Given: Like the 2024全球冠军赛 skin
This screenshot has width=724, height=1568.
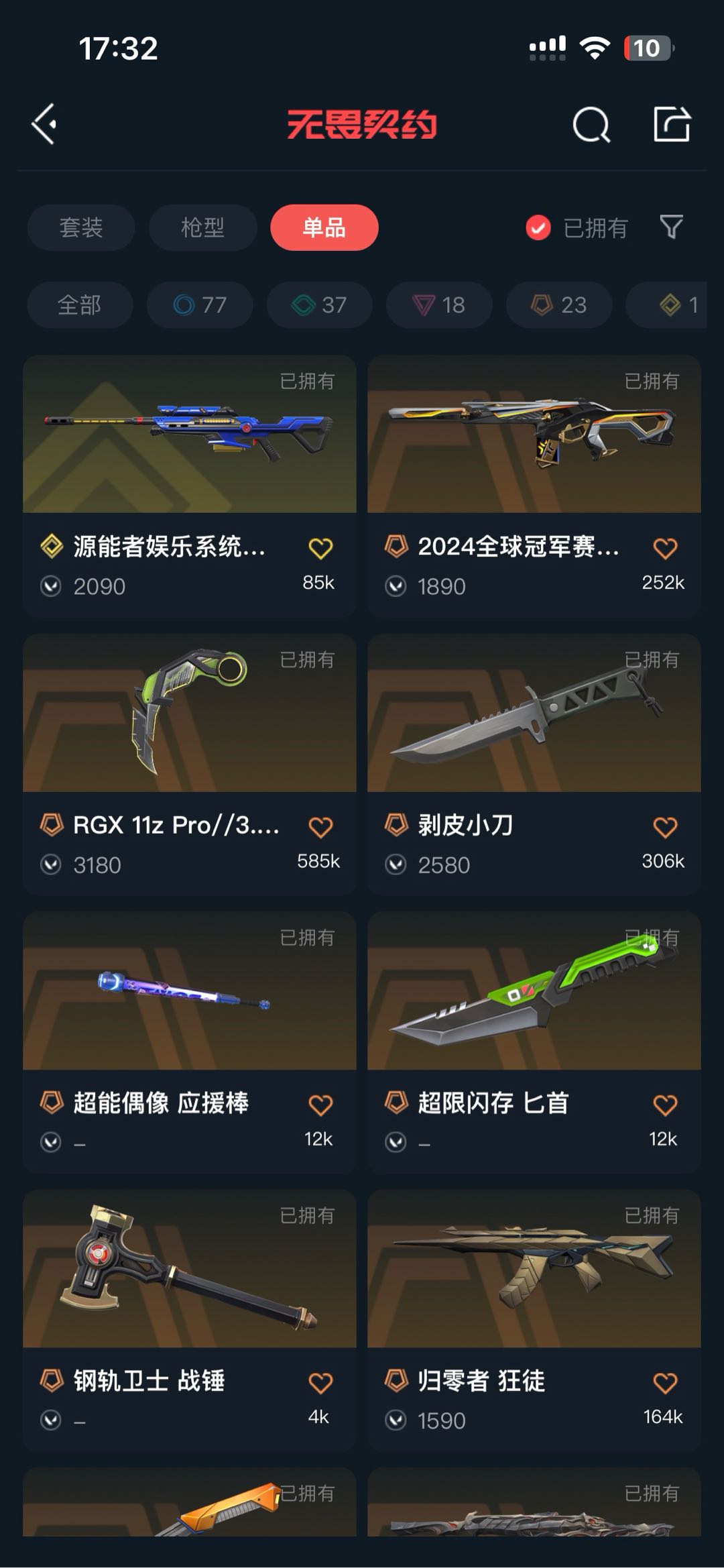Looking at the screenshot, I should coord(665,549).
